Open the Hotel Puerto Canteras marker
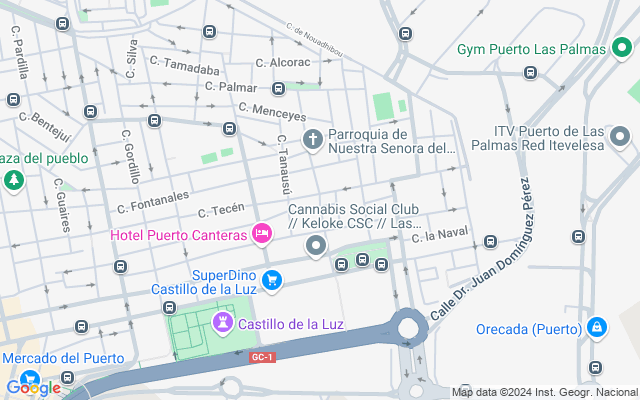The height and width of the screenshot is (400, 640). pos(262,235)
